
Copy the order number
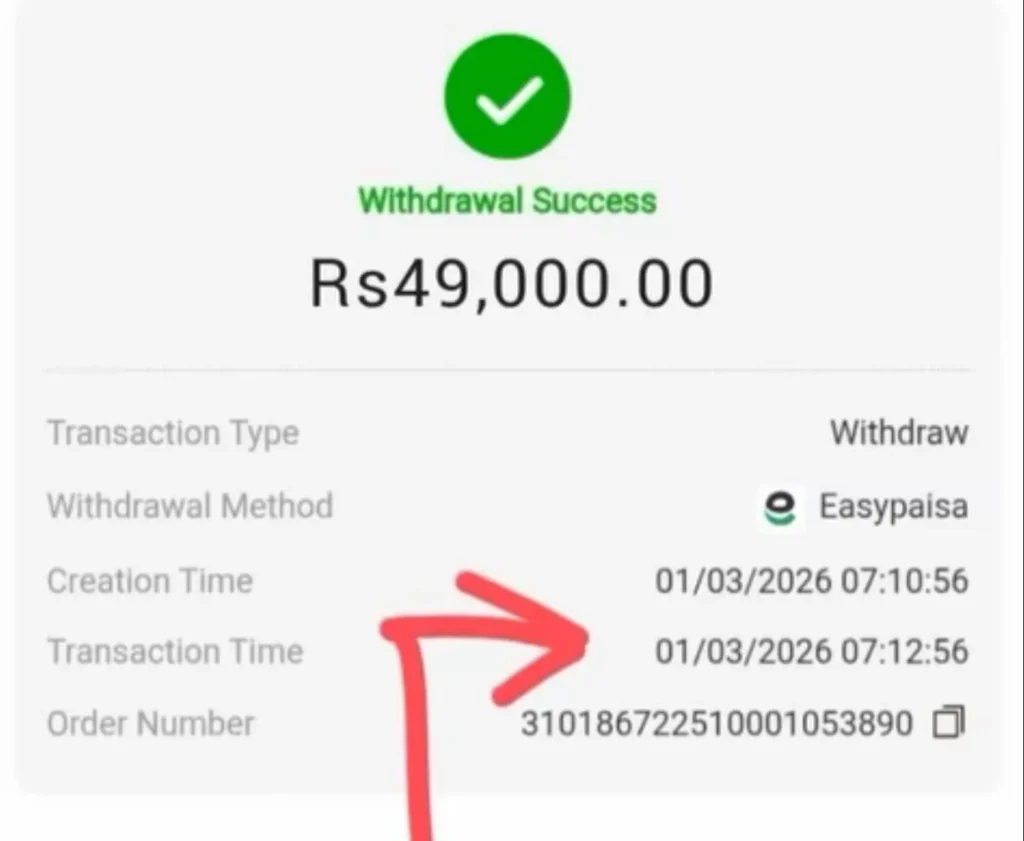(x=948, y=722)
